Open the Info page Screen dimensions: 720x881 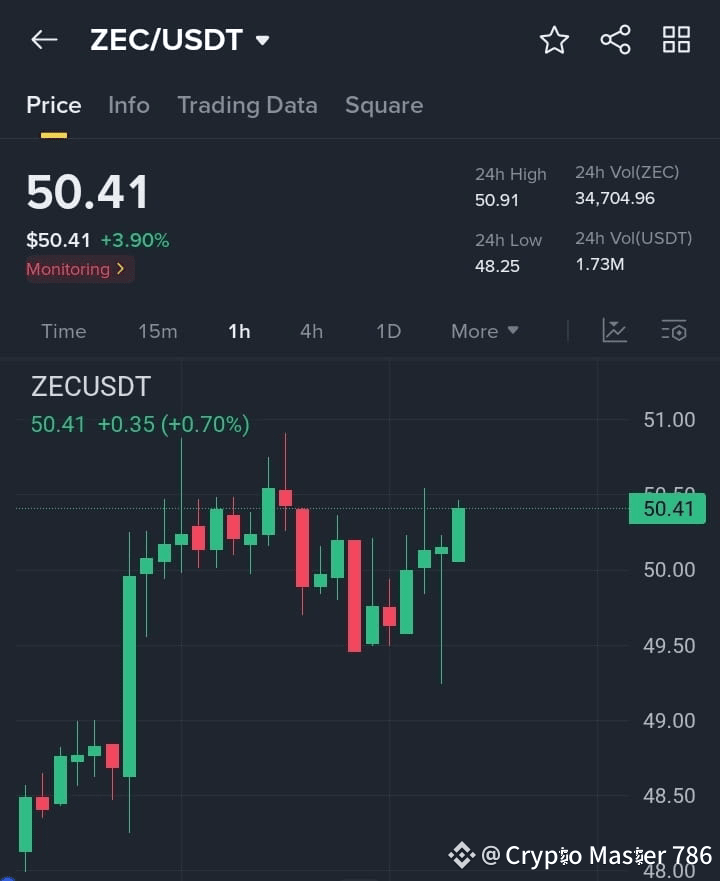click(x=129, y=105)
